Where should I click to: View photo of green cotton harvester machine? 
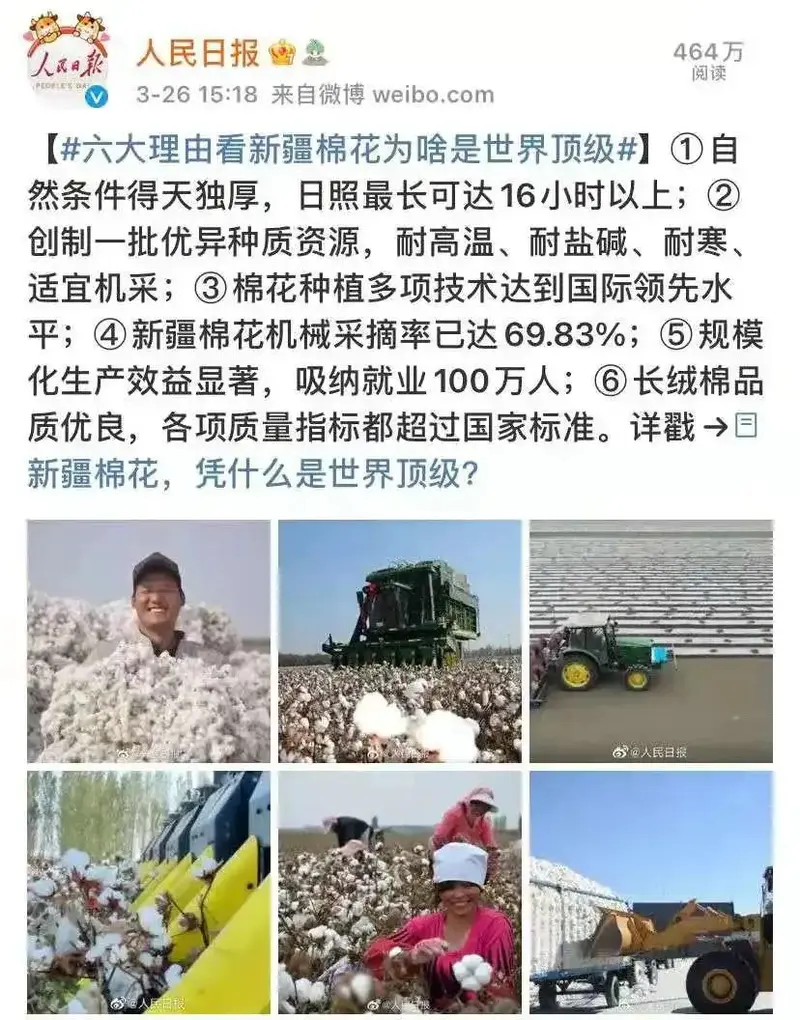tap(400, 641)
